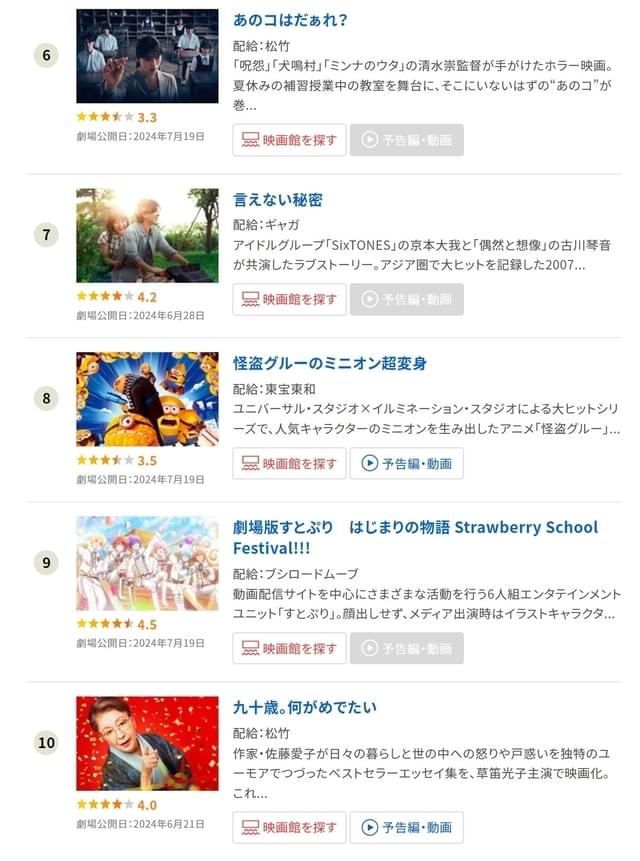Open the movie title あのコはだぁれ?
Image resolution: width=640 pixels, height=861 pixels.
tap(290, 20)
